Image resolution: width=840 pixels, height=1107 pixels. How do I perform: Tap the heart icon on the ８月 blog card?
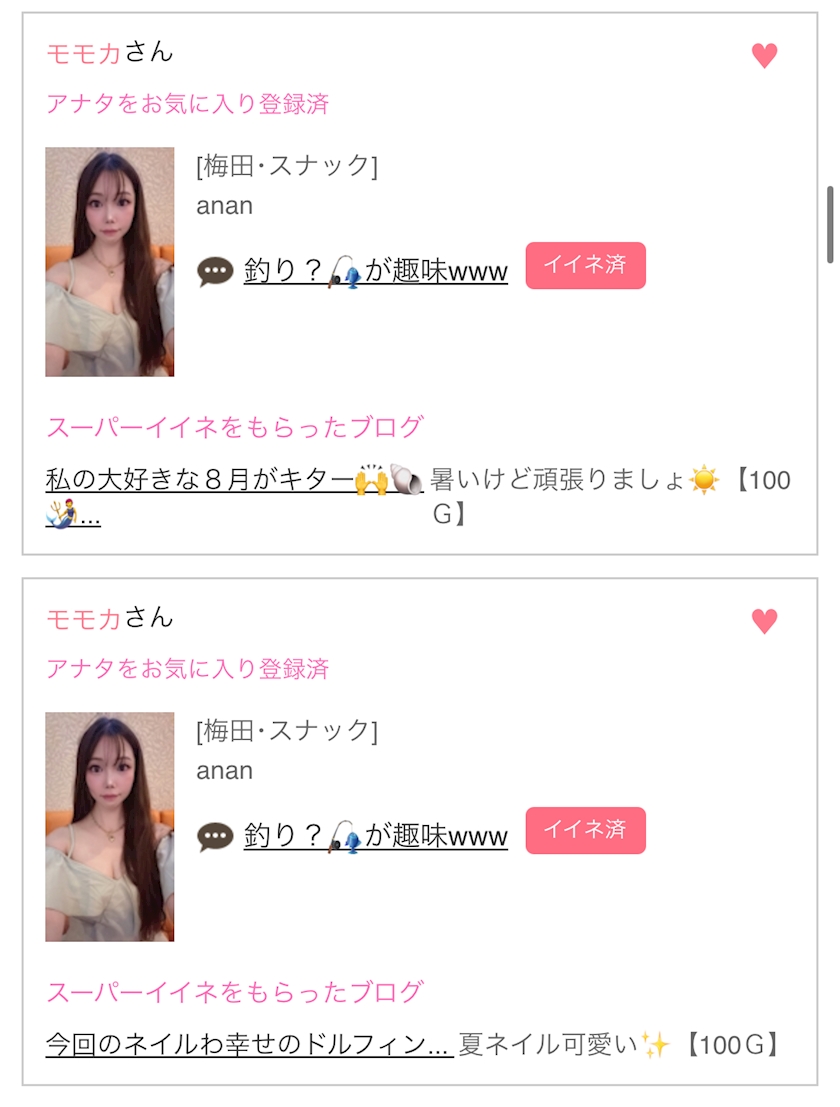(x=764, y=56)
